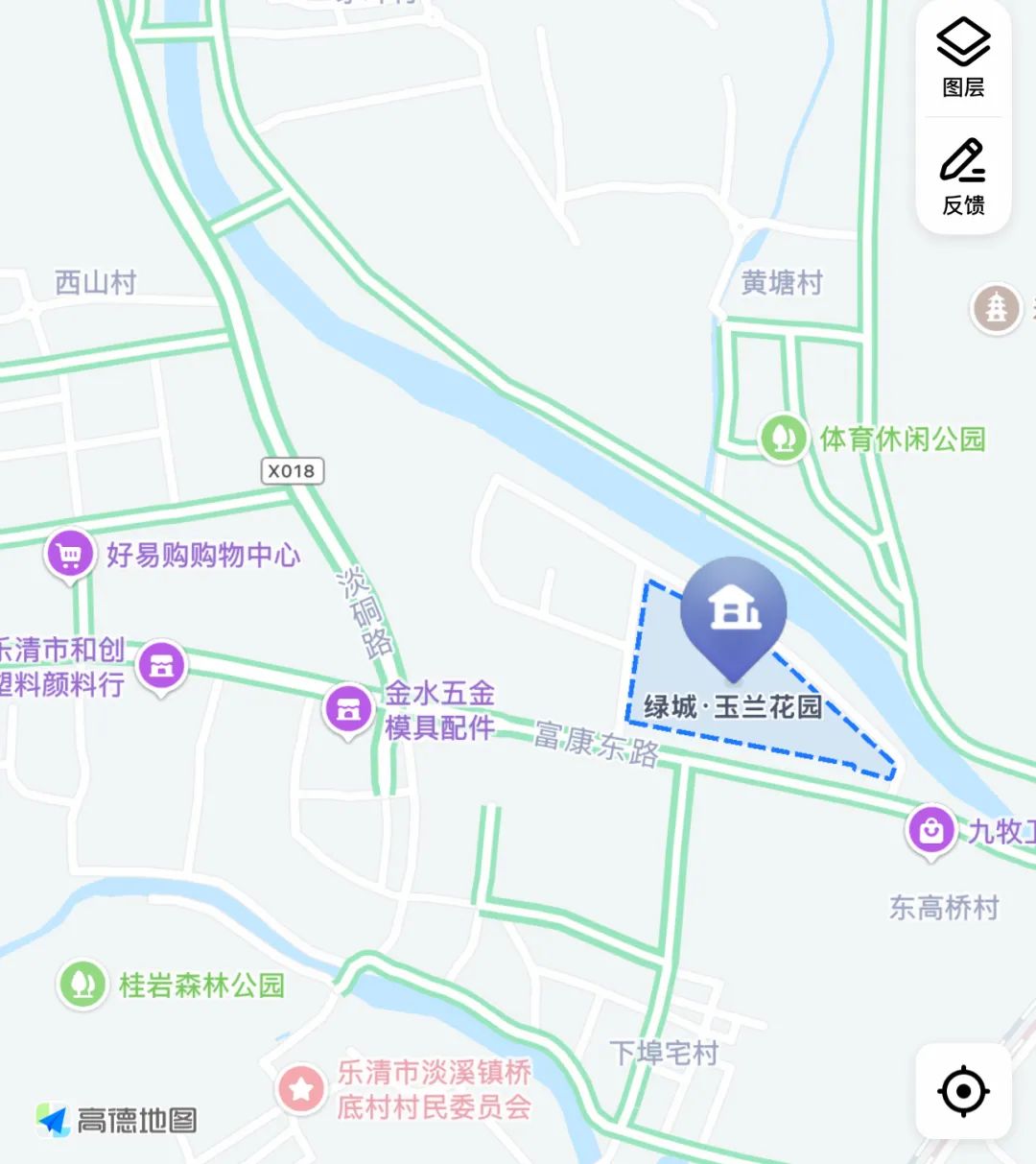Open the 图层 map layers button
Viewport: 1036px width, 1164px height.
click(x=963, y=59)
